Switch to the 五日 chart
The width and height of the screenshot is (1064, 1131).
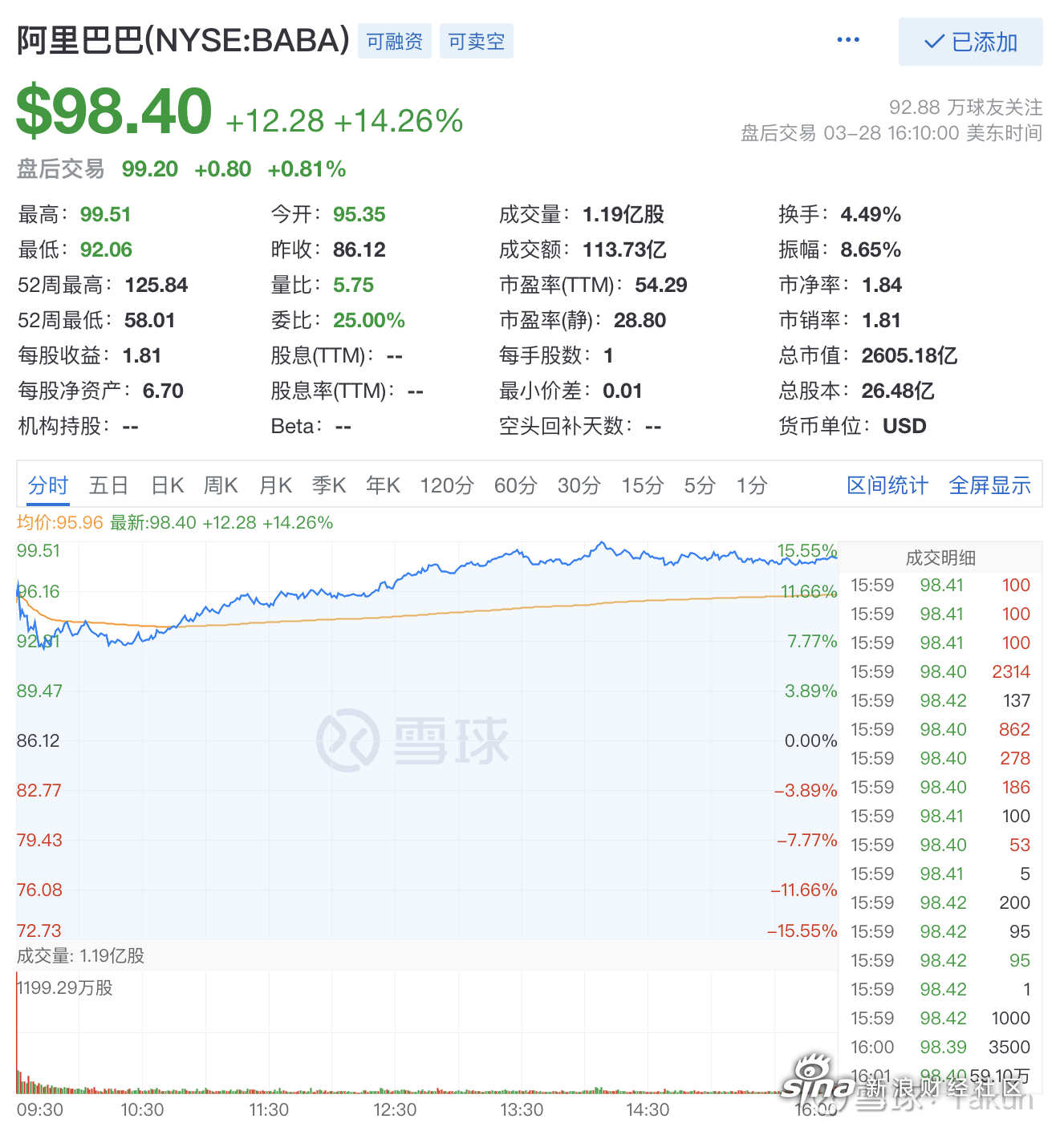point(108,485)
